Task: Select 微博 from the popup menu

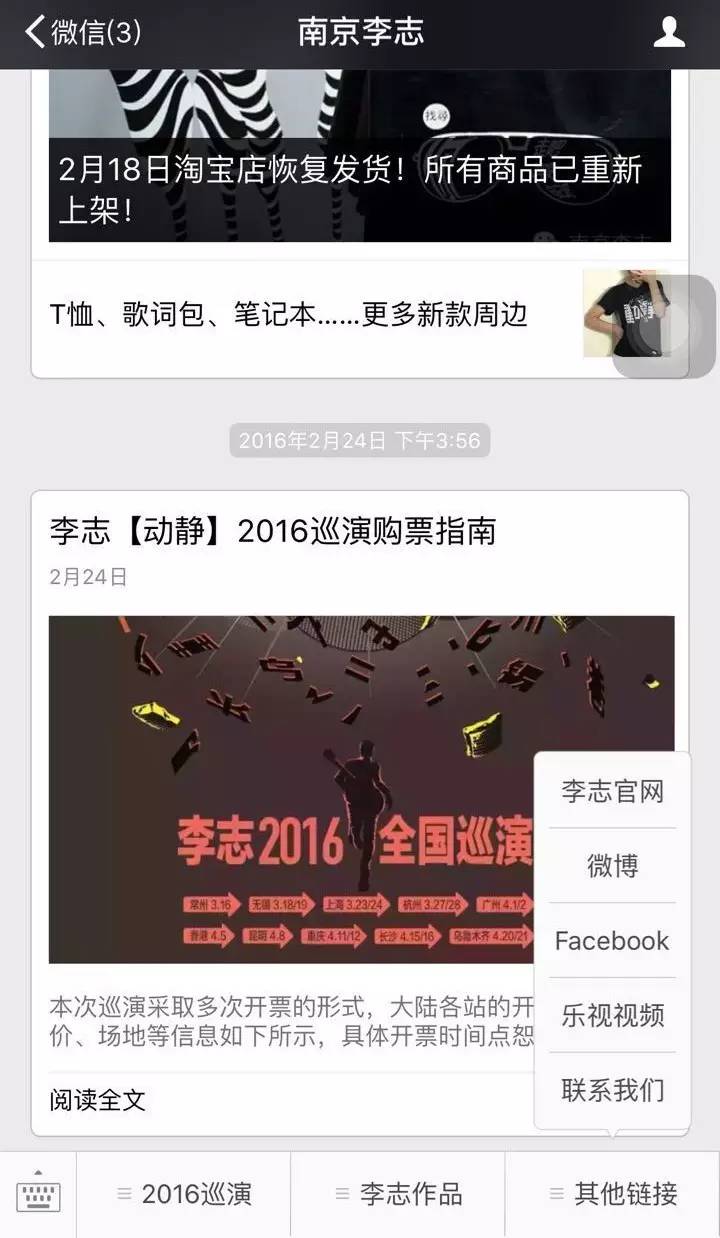Action: tap(612, 866)
